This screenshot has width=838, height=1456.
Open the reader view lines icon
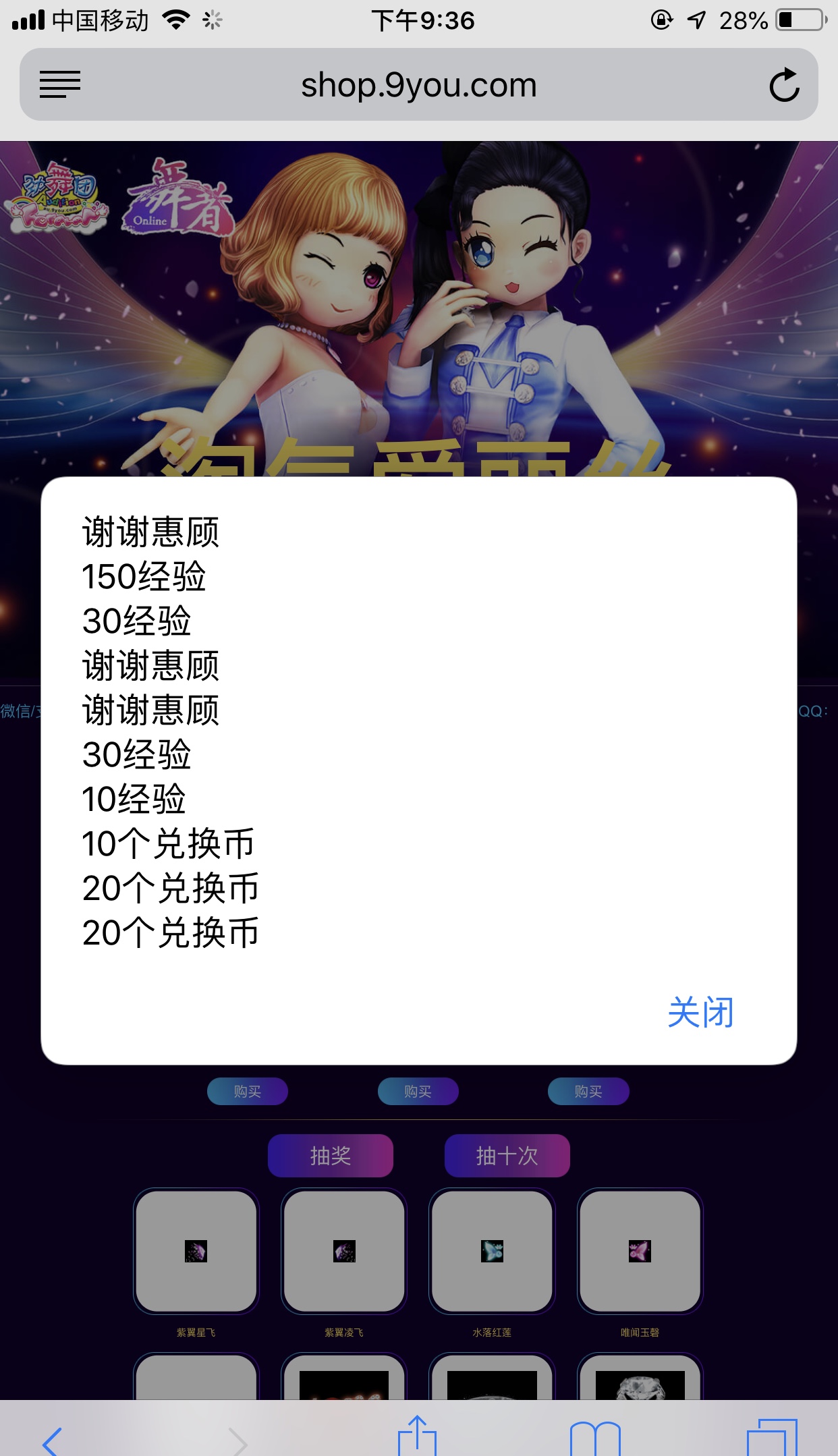(60, 85)
